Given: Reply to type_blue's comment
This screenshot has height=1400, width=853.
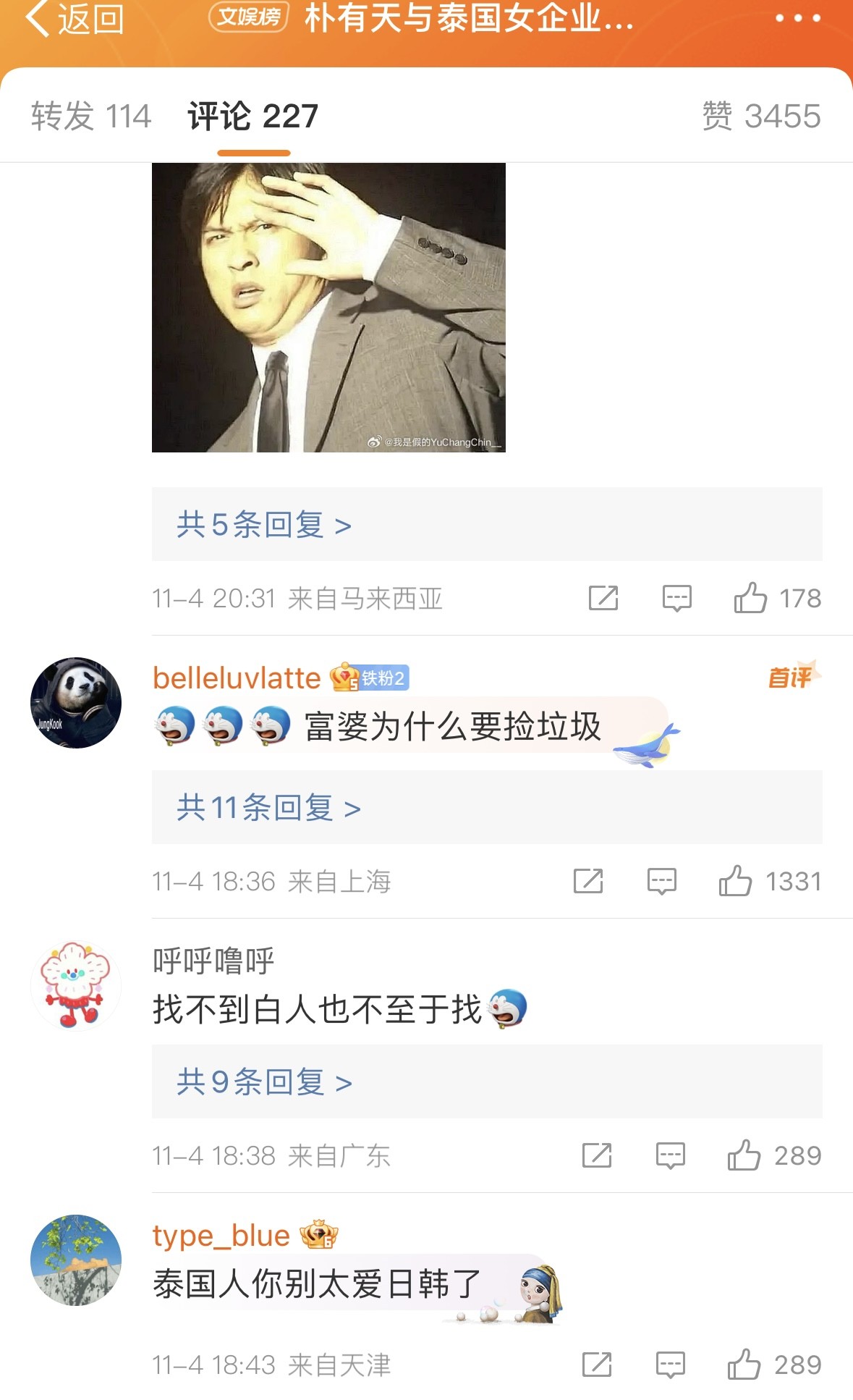Looking at the screenshot, I should [671, 1365].
